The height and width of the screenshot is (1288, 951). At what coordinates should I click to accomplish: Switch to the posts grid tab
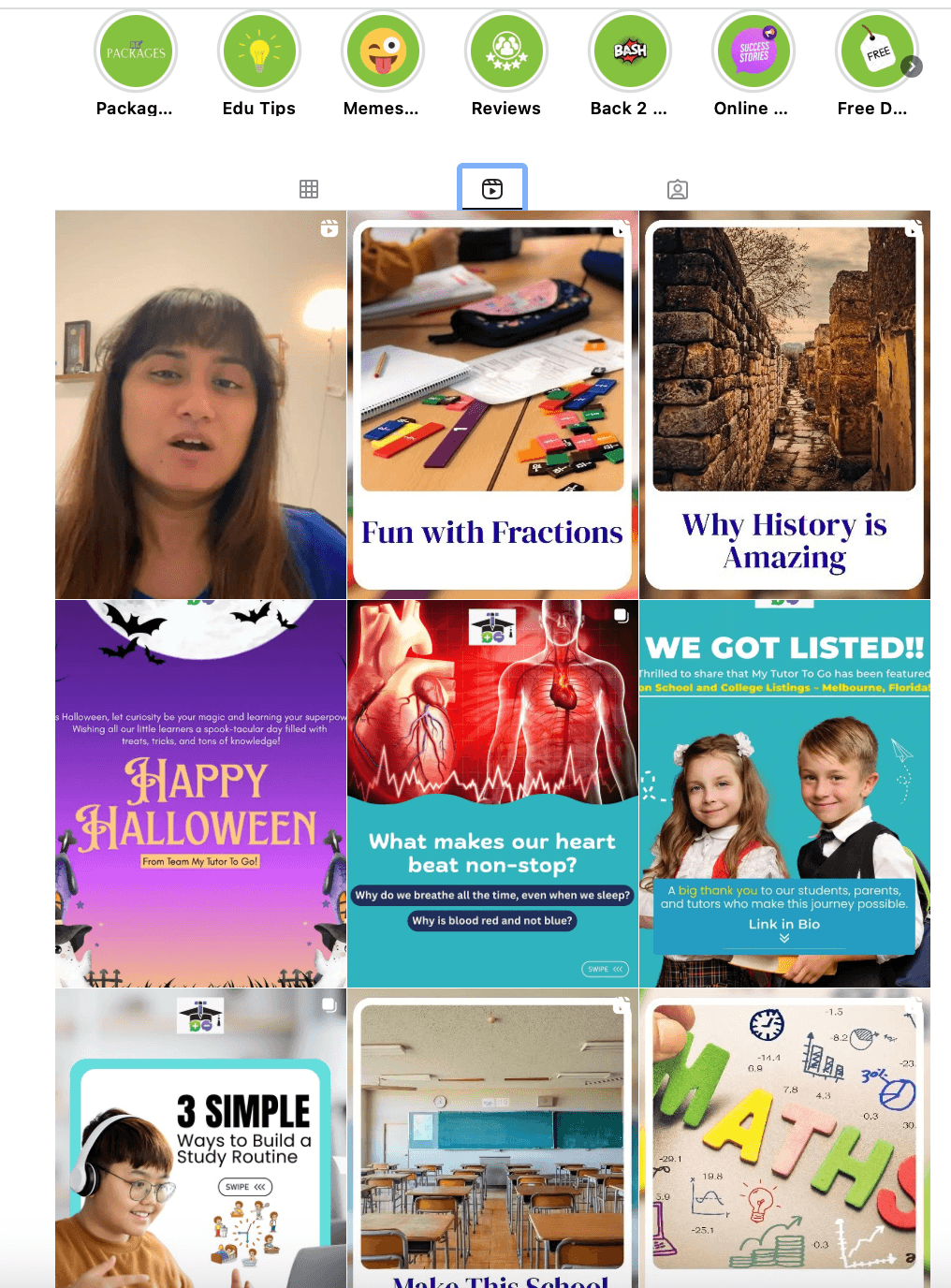pos(309,189)
